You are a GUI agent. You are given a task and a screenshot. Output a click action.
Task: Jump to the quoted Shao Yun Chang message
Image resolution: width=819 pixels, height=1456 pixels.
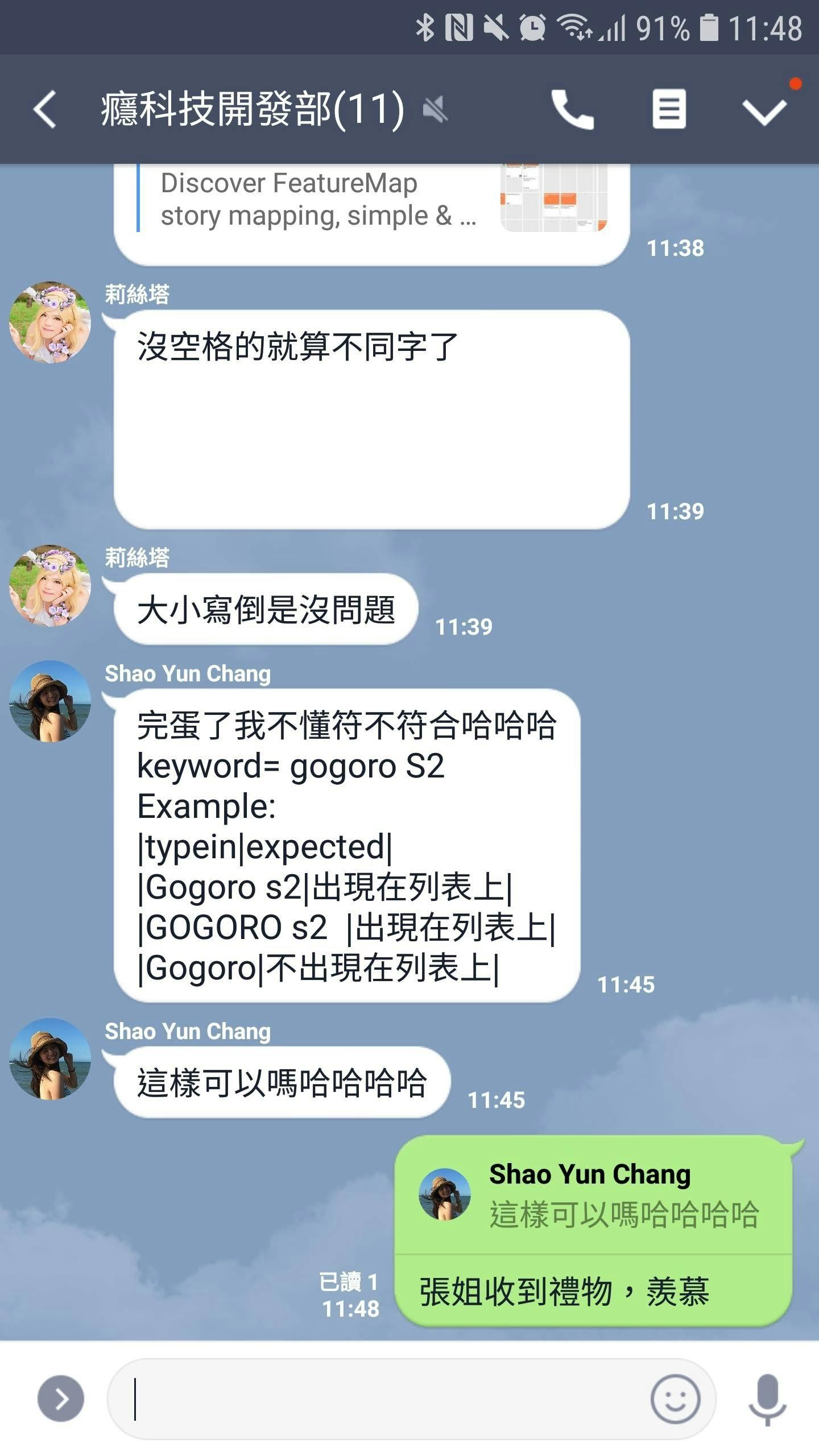(x=591, y=1194)
